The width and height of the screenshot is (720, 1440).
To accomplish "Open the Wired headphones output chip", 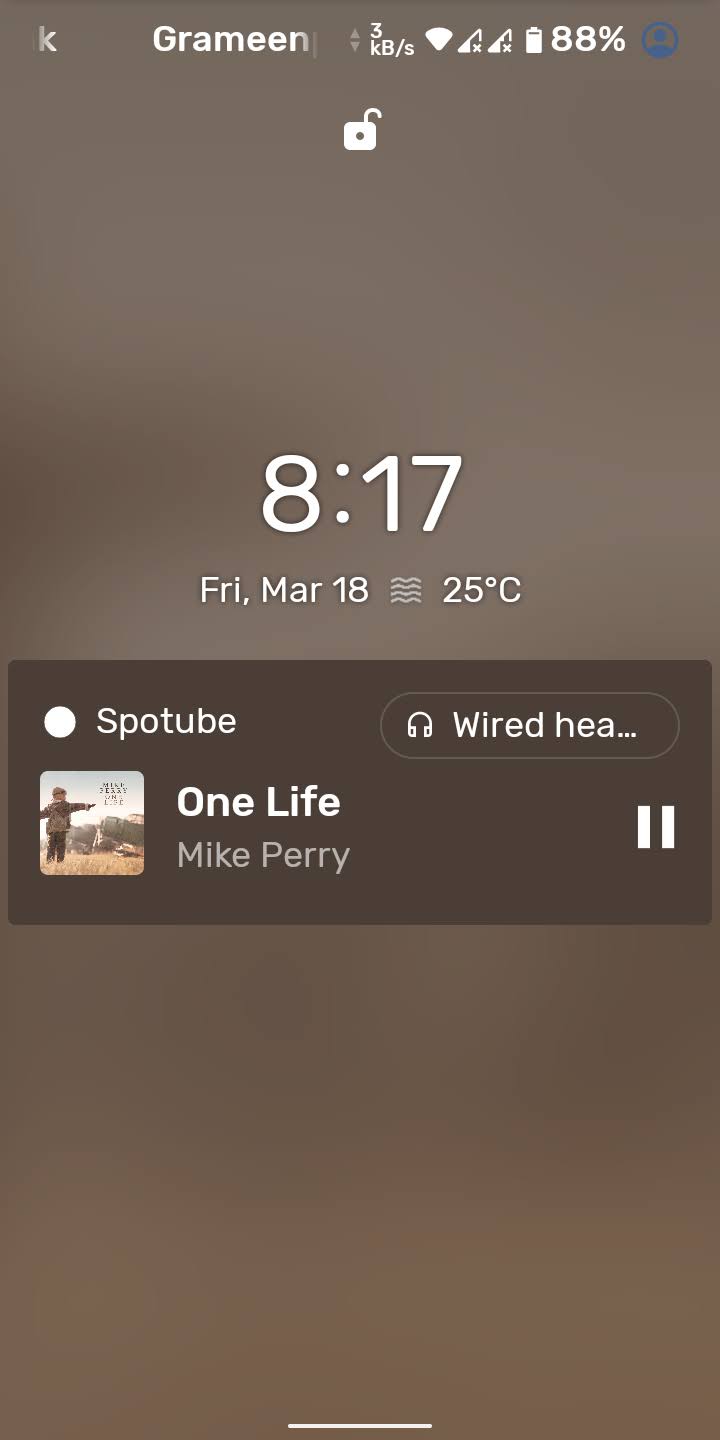I will pos(529,725).
